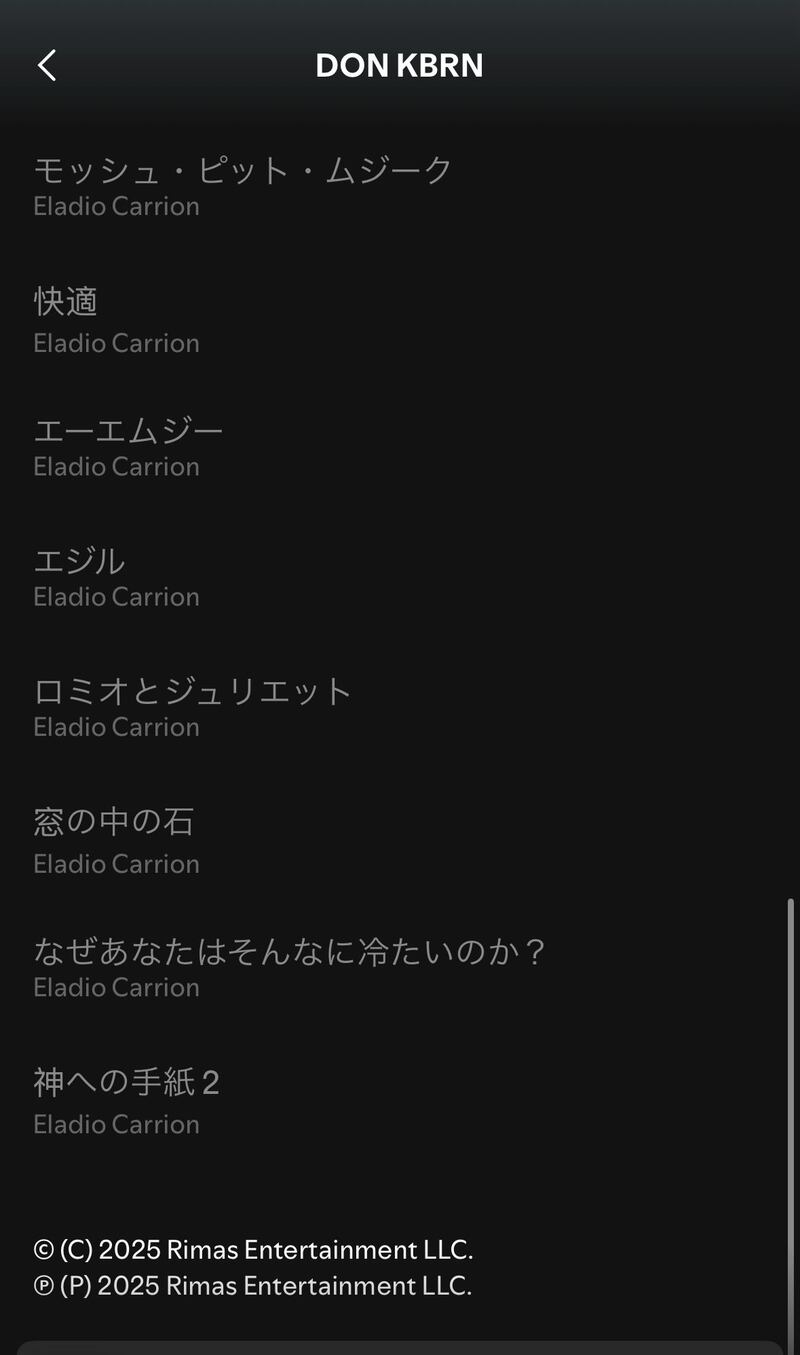Select the track エーエムジー
This screenshot has width=800, height=1355.
[x=125, y=430]
